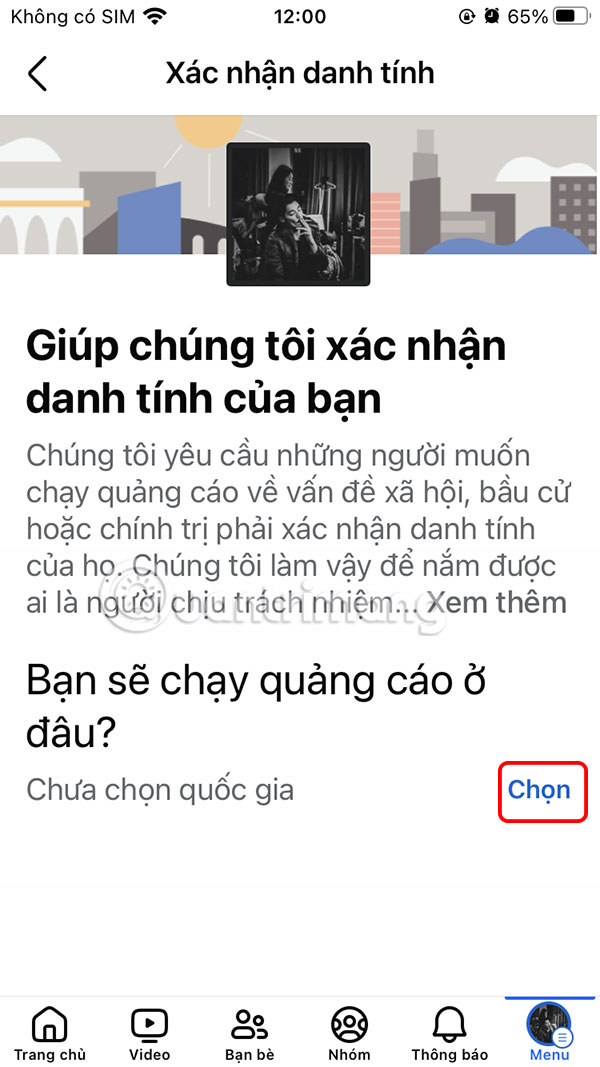View Thông báo notifications
Screen dimensions: 600x1067
click(449, 1034)
